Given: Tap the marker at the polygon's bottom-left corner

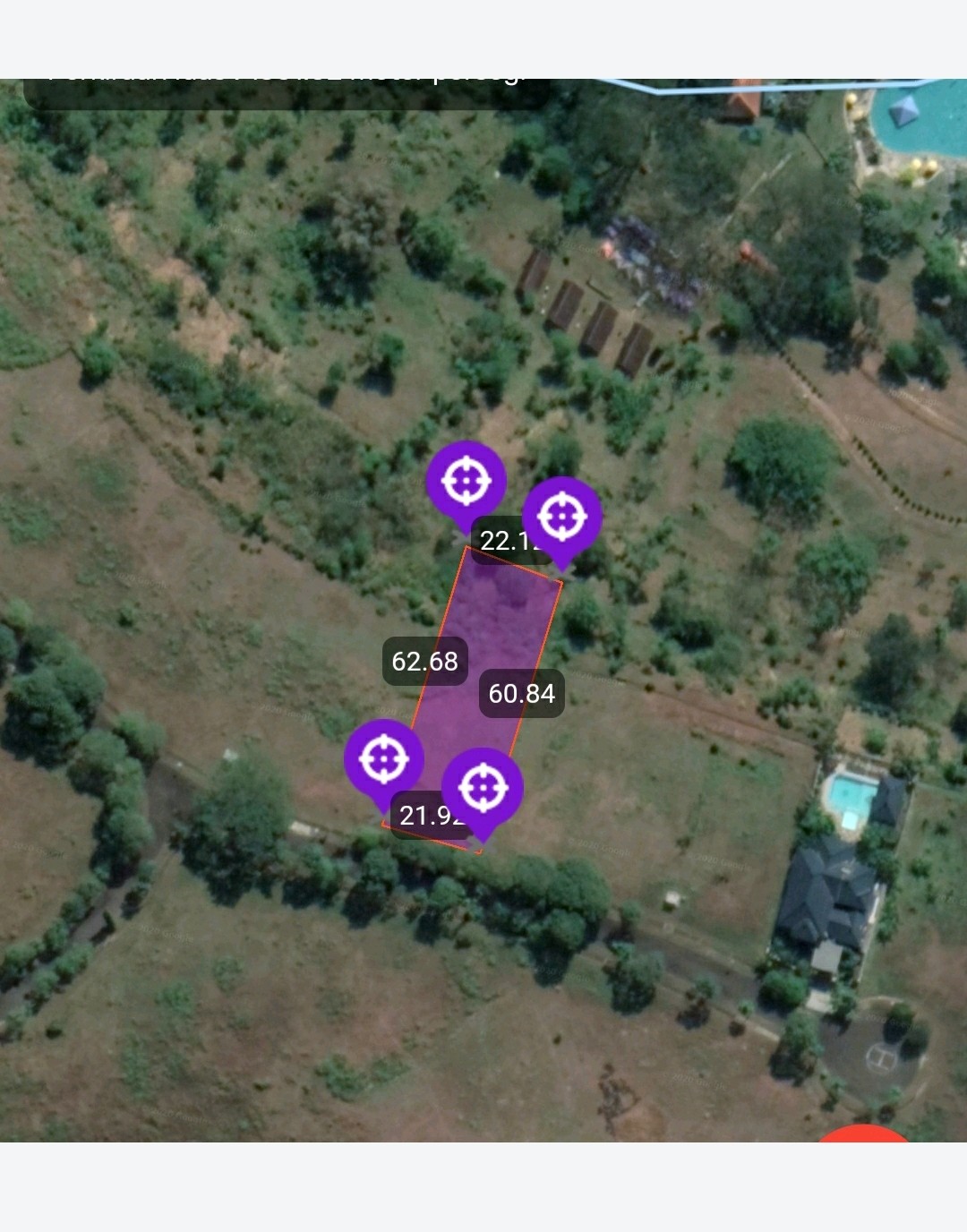Looking at the screenshot, I should tap(384, 759).
